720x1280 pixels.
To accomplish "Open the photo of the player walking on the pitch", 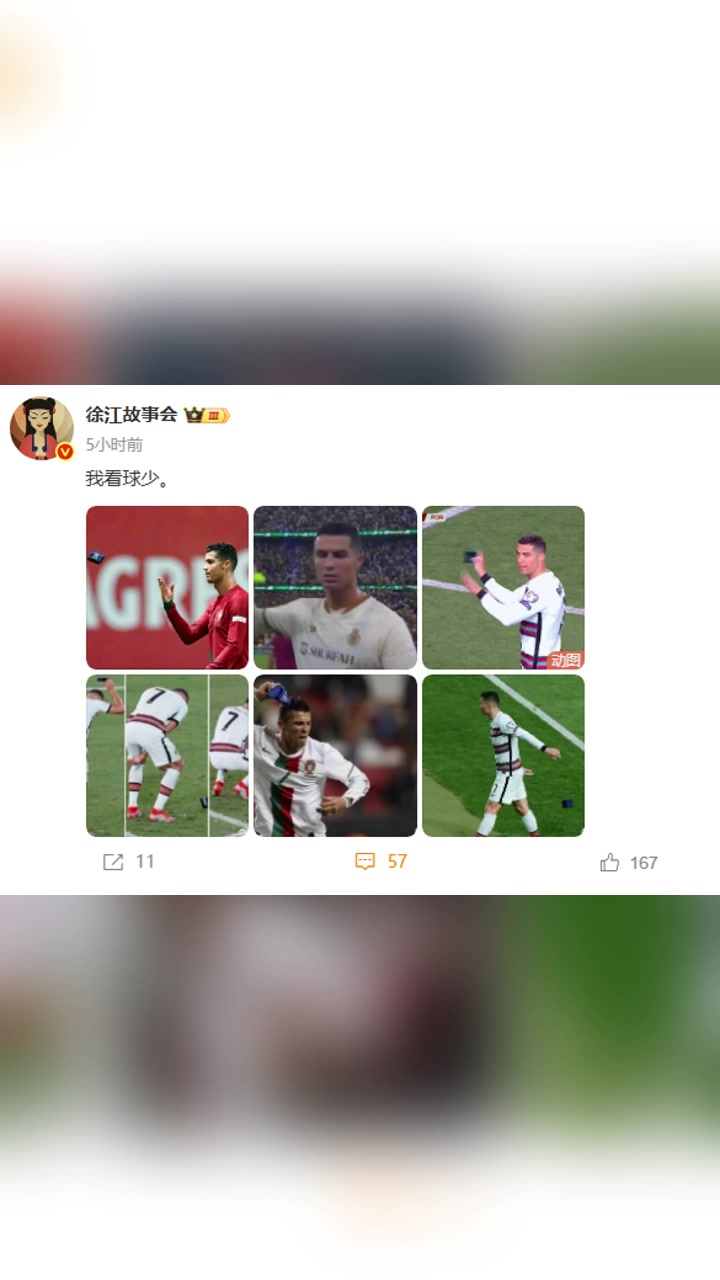I will click(503, 755).
